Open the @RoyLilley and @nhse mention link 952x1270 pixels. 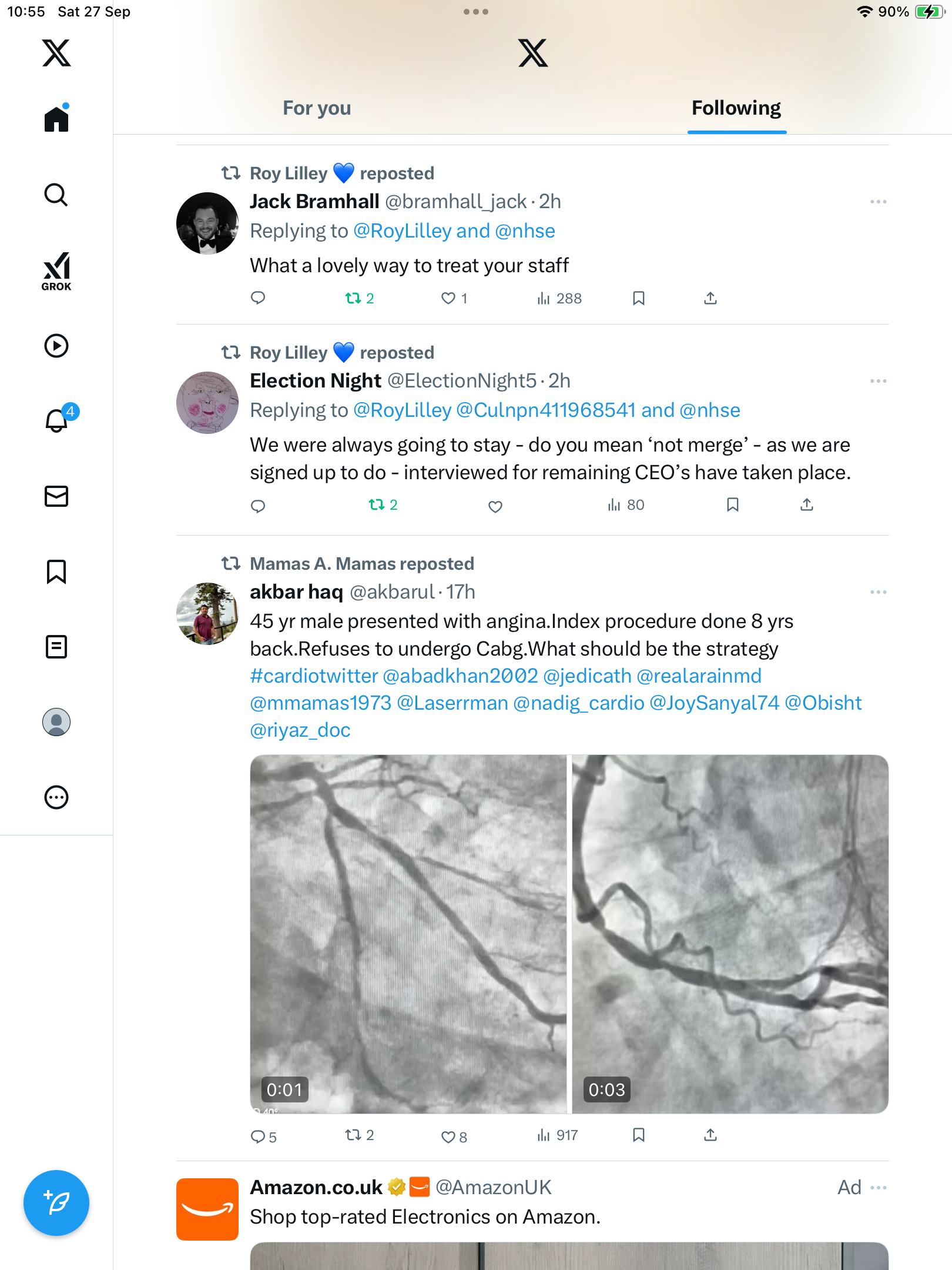pyautogui.click(x=454, y=231)
